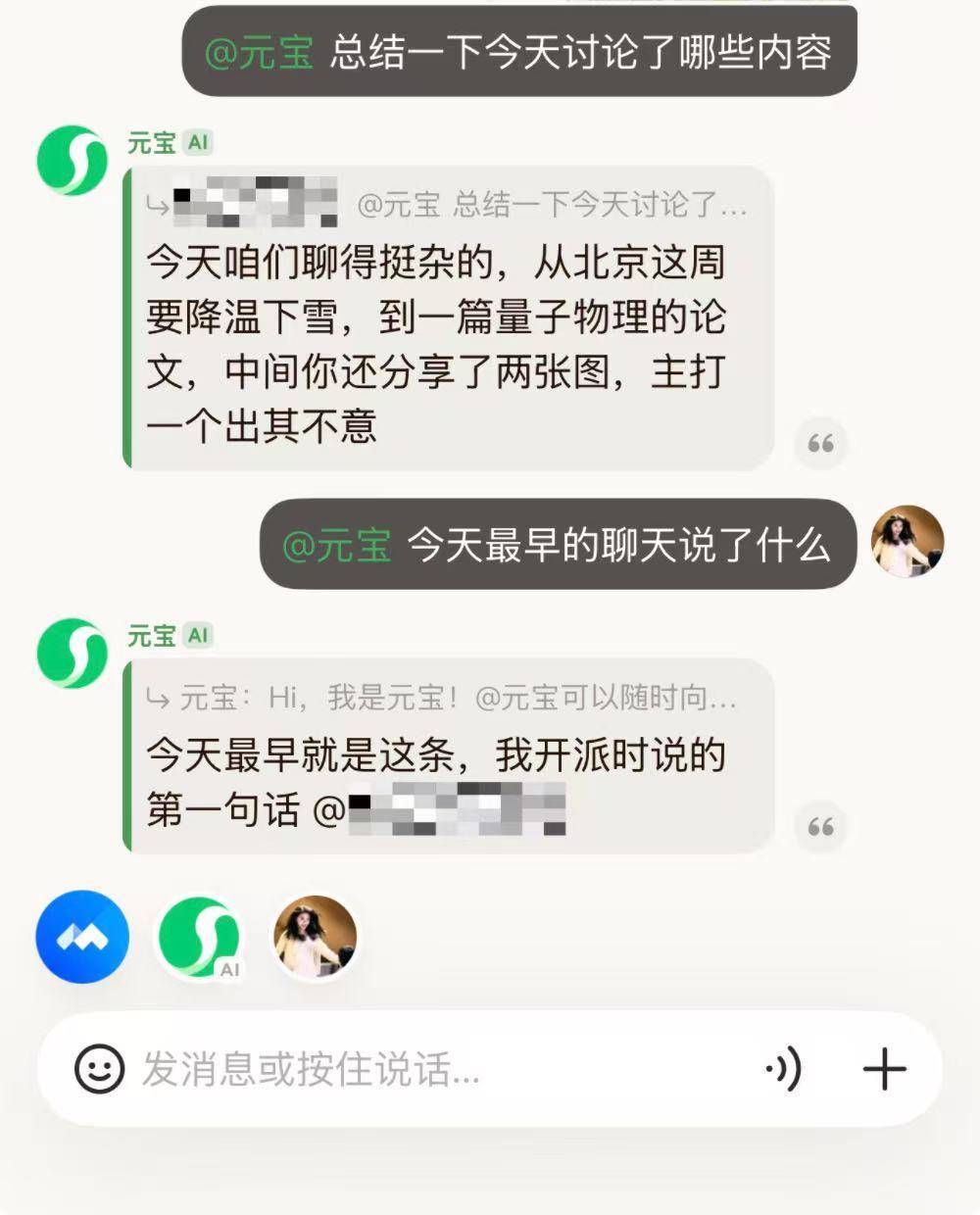The height and width of the screenshot is (1215, 980).
Task: Open 元宝's profile from the summary reply avatar
Action: 72,161
